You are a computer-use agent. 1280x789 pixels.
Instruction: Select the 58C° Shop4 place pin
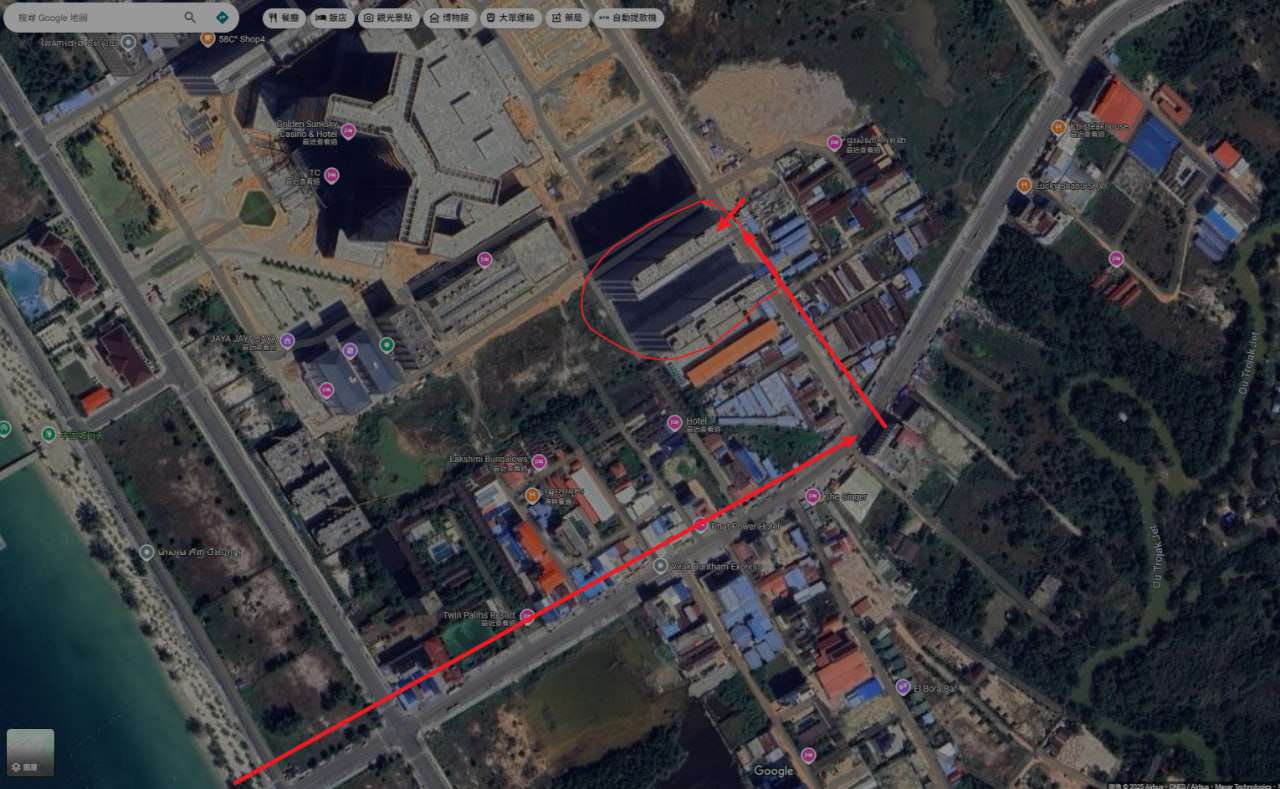[x=208, y=39]
